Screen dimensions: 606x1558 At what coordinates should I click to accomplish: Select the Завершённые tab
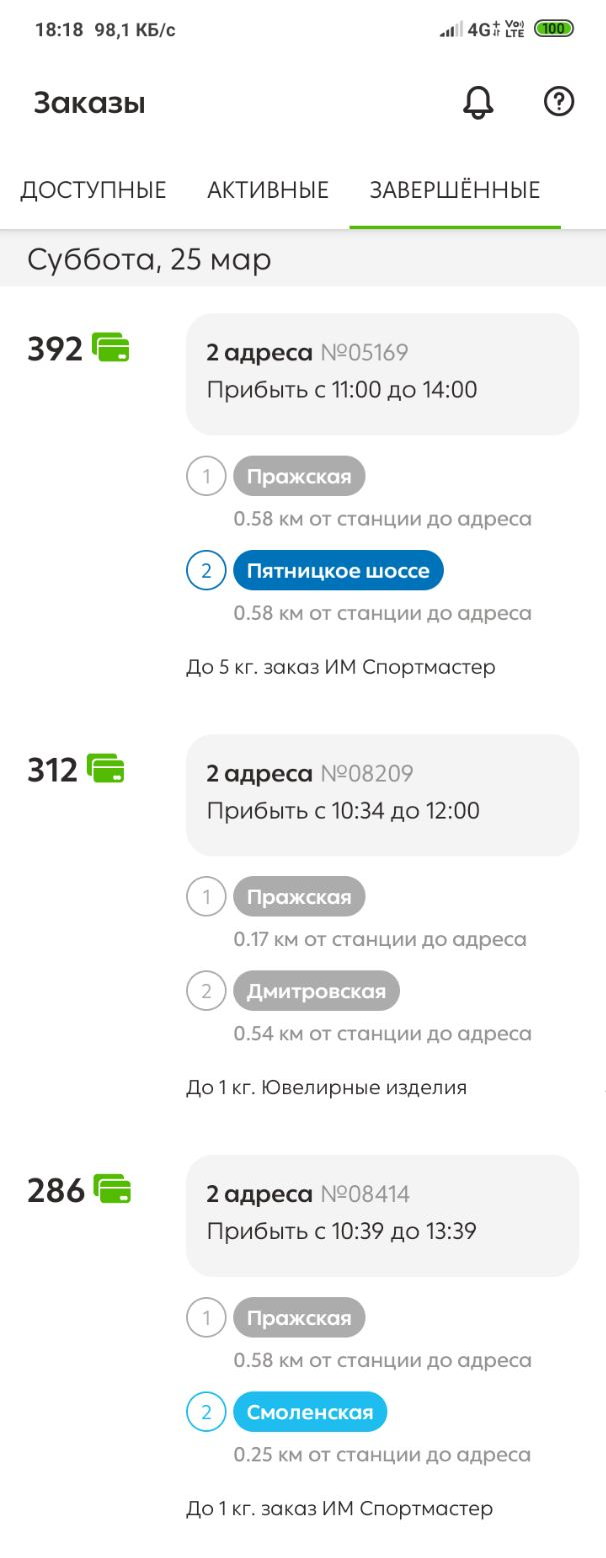coord(455,190)
